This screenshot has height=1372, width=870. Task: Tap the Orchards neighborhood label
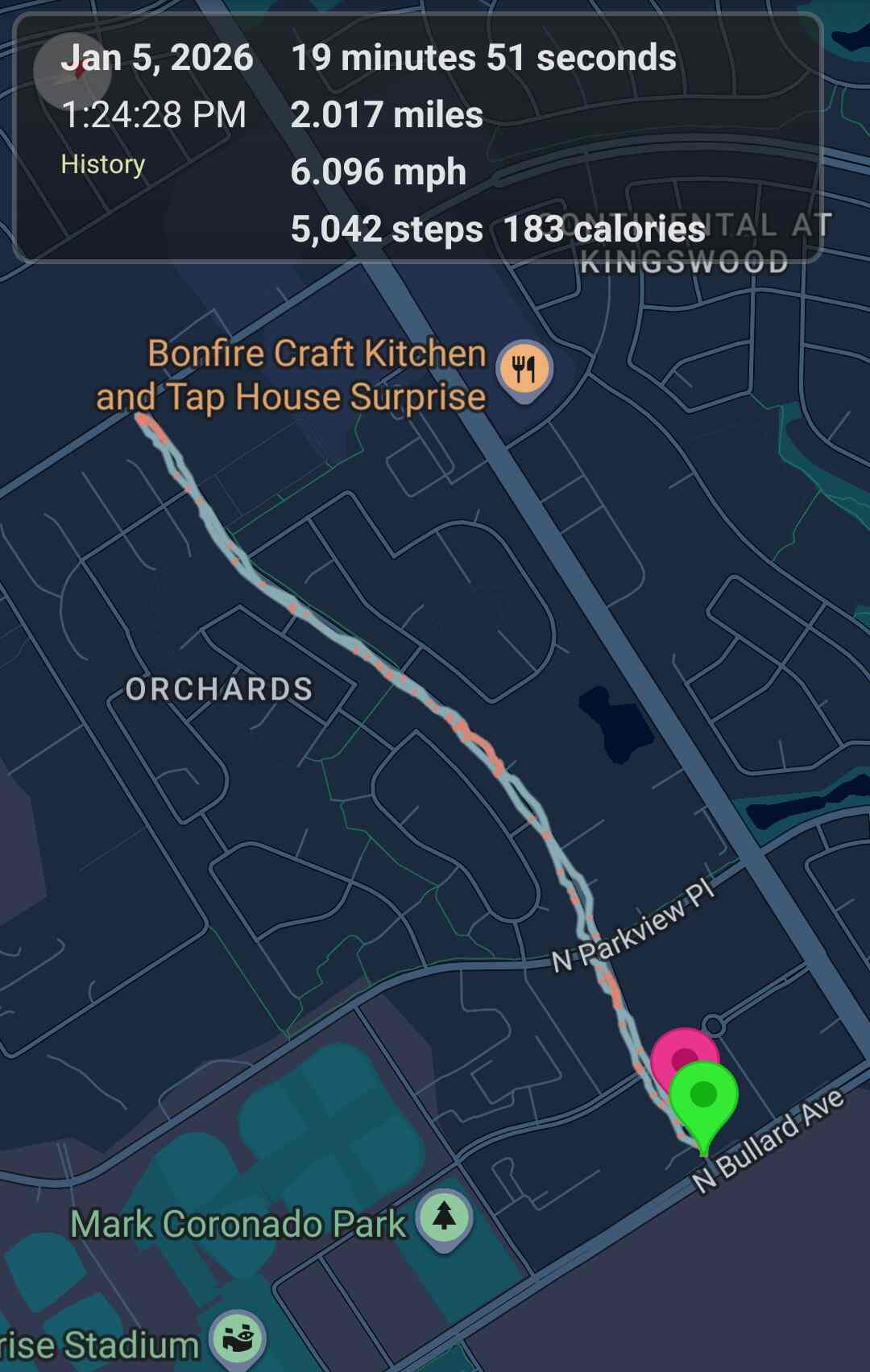[x=219, y=689]
